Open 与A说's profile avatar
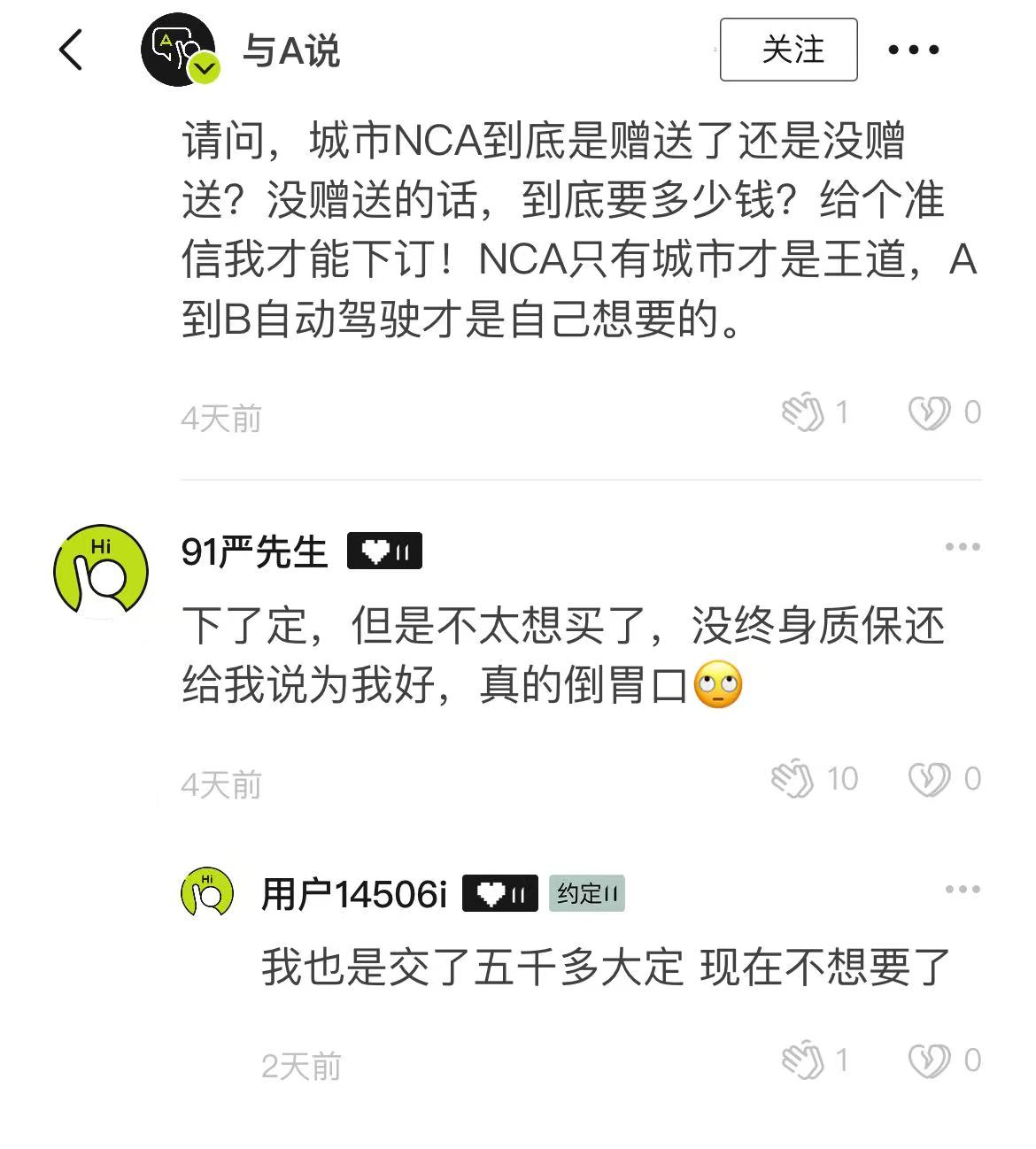 (180, 50)
